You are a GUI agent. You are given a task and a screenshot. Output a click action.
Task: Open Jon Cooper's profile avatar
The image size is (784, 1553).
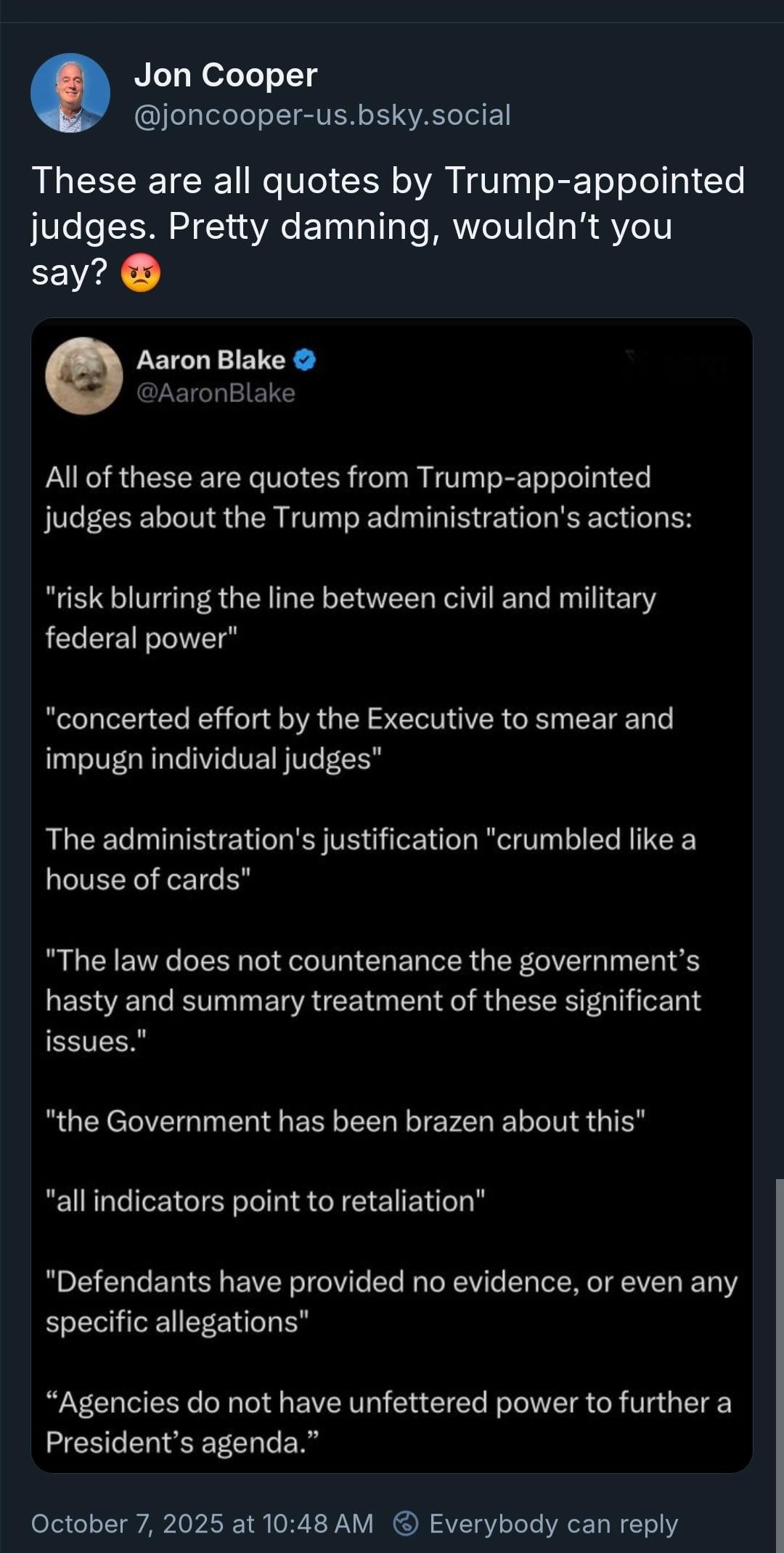(70, 93)
